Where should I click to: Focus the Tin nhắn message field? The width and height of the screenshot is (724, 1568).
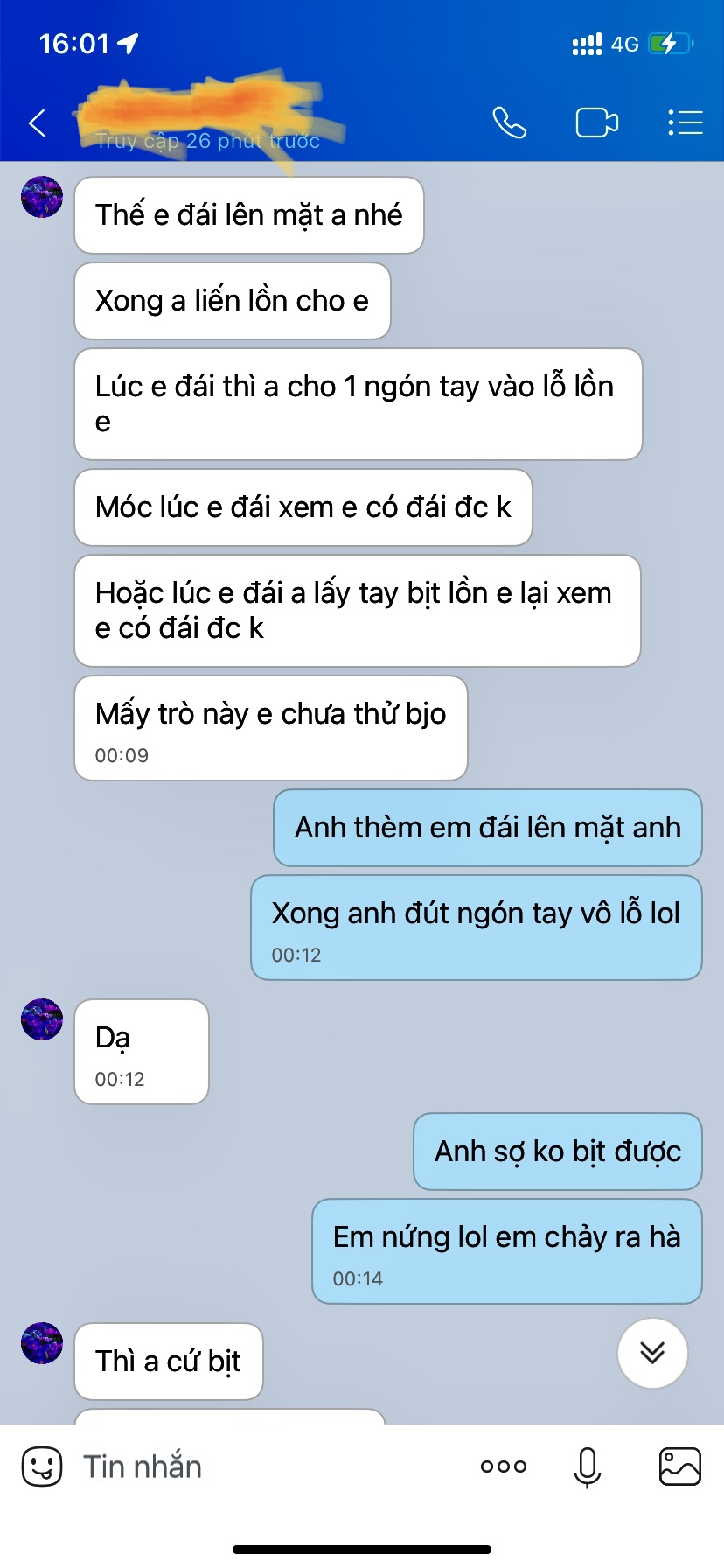click(262, 1466)
